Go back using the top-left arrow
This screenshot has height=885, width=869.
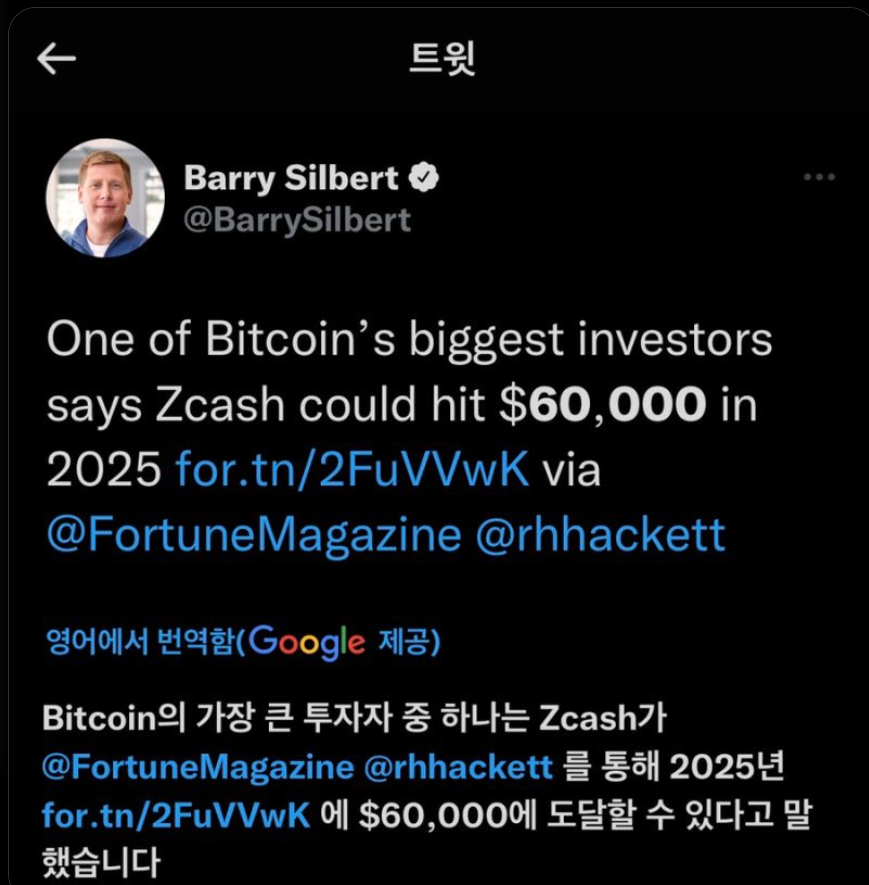56,58
